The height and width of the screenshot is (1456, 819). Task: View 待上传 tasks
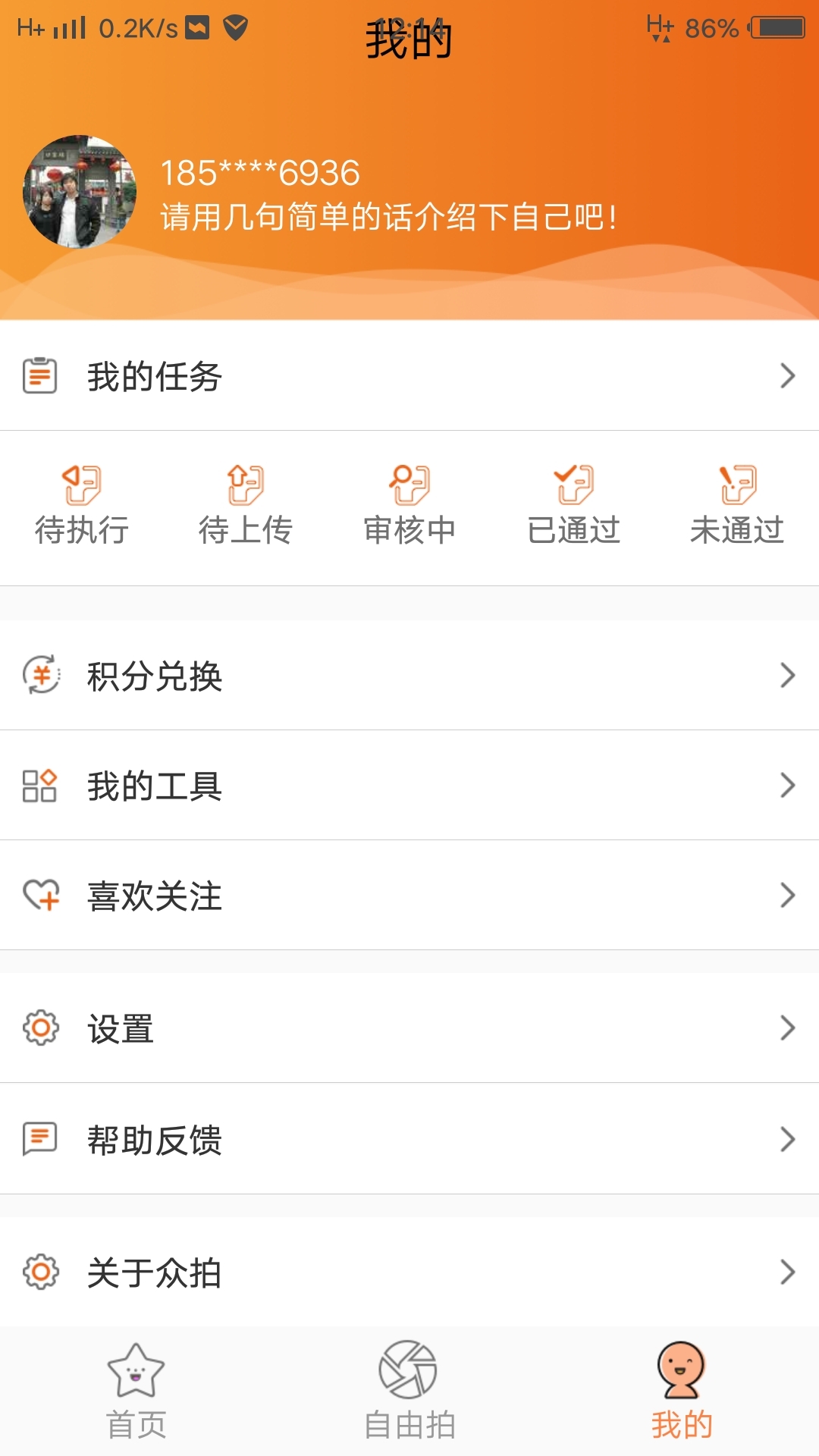[246, 506]
